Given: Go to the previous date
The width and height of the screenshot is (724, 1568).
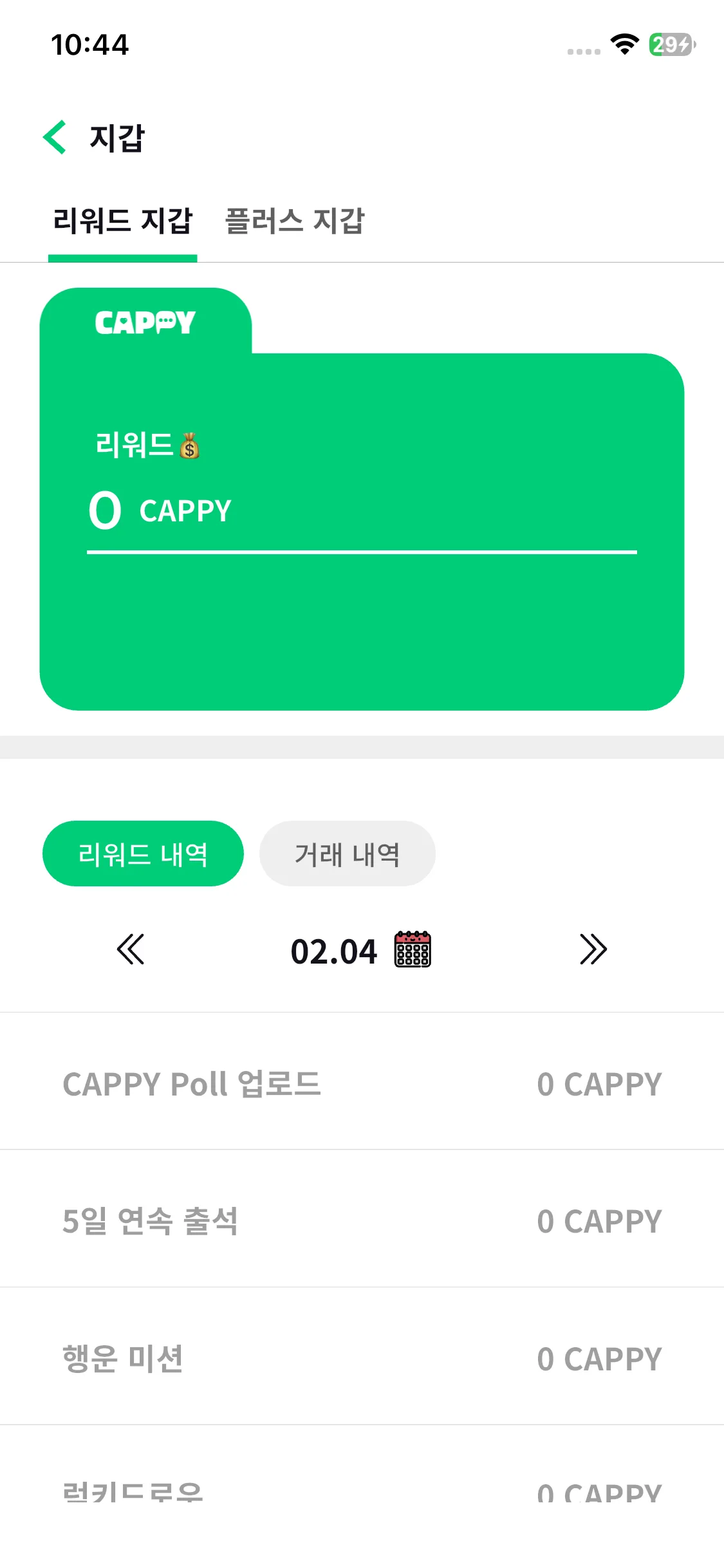Looking at the screenshot, I should [131, 949].
